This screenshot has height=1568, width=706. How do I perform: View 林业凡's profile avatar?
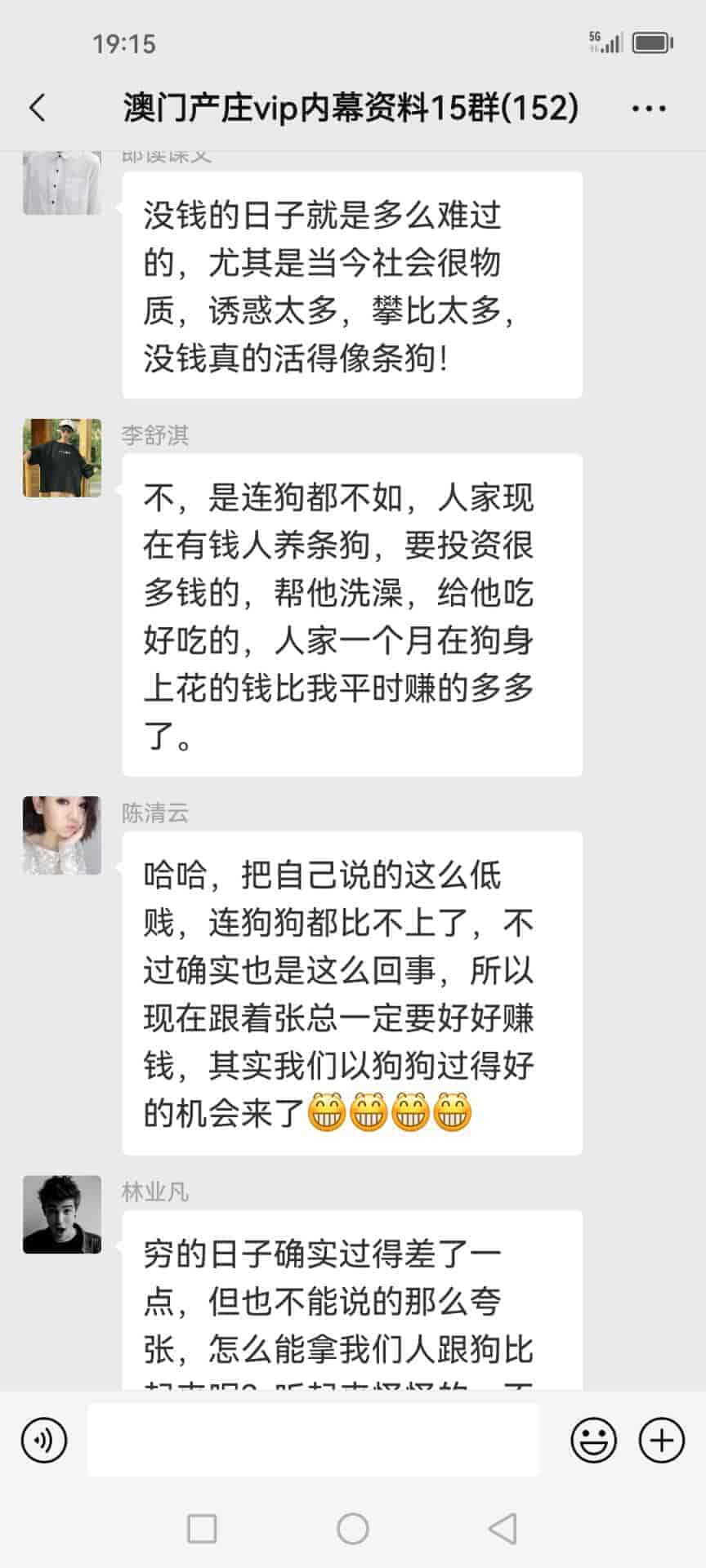click(62, 1214)
